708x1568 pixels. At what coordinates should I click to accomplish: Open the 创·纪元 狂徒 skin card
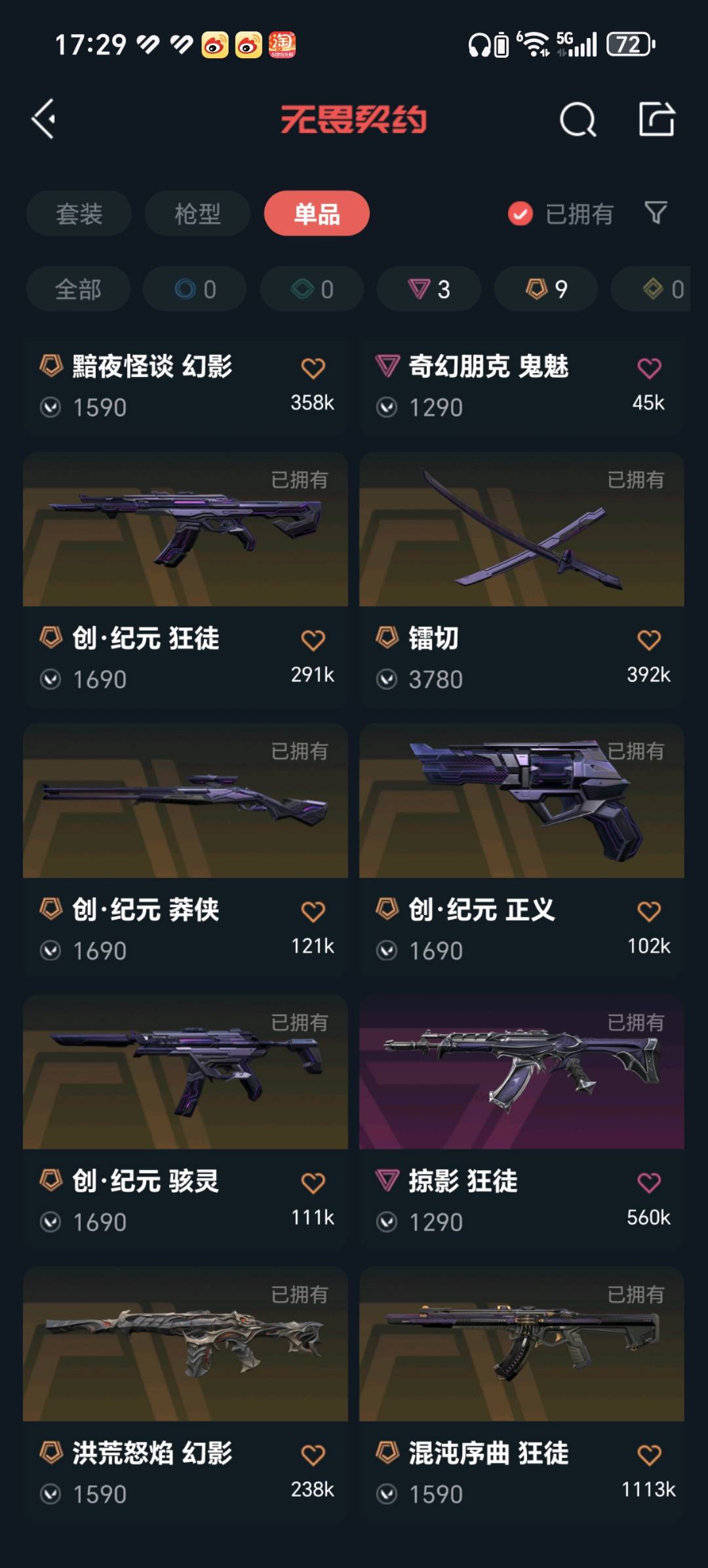point(186,579)
